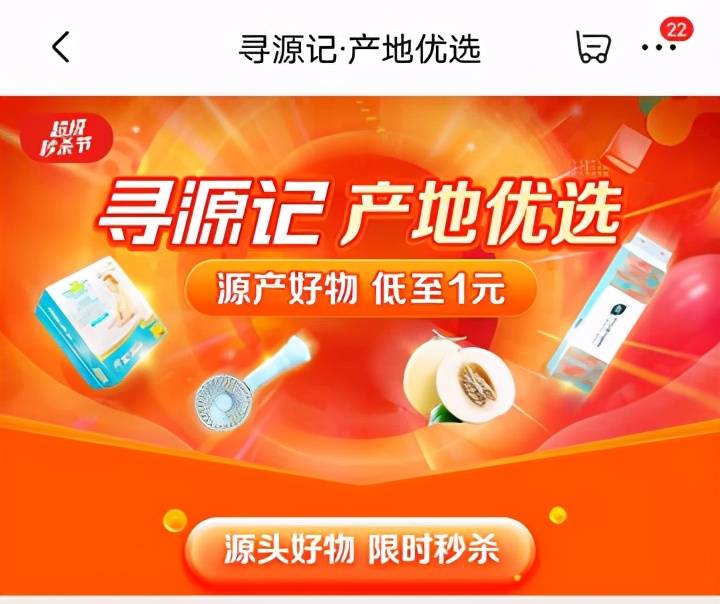Open the shopping cart
The image size is (720, 604).
(x=593, y=47)
